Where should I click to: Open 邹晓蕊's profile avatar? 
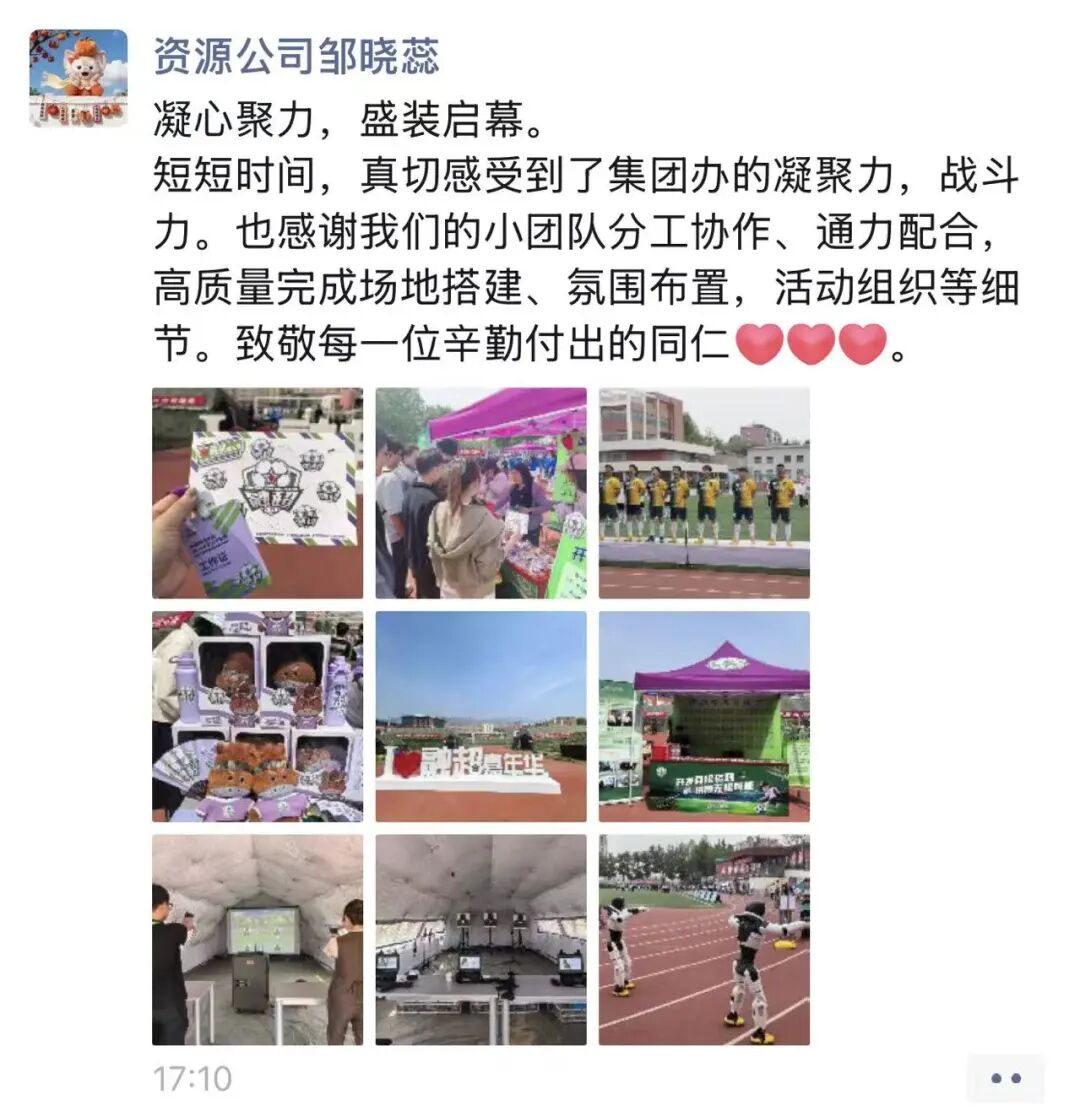pyautogui.click(x=78, y=78)
